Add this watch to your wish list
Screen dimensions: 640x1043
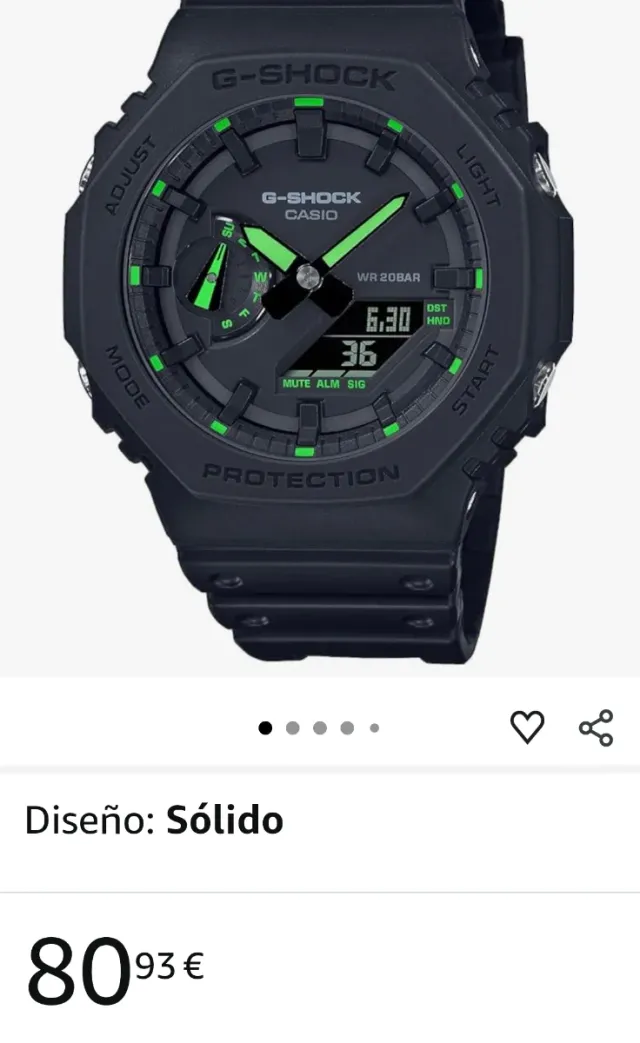click(527, 727)
